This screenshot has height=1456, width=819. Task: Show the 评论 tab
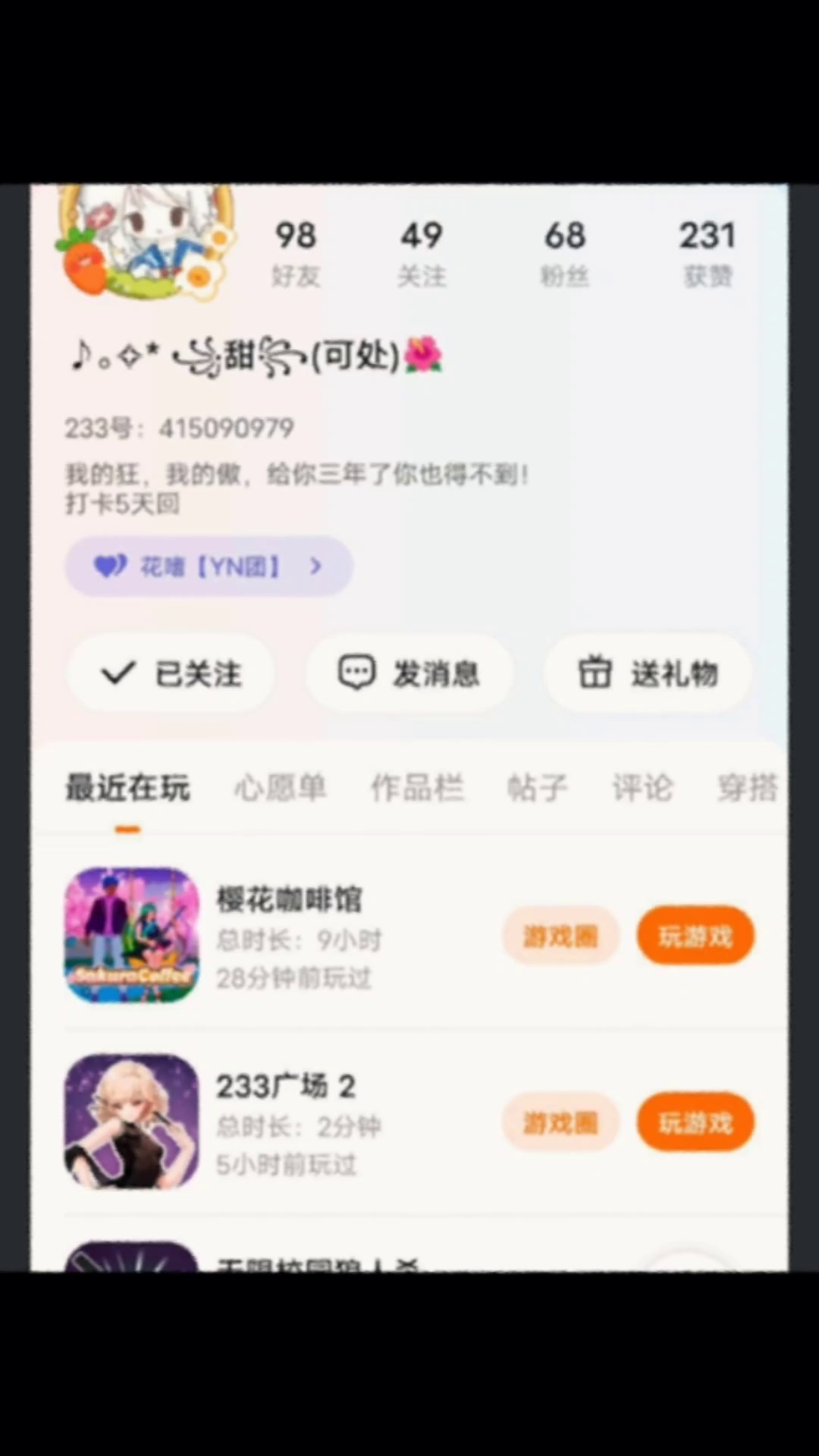click(x=642, y=788)
